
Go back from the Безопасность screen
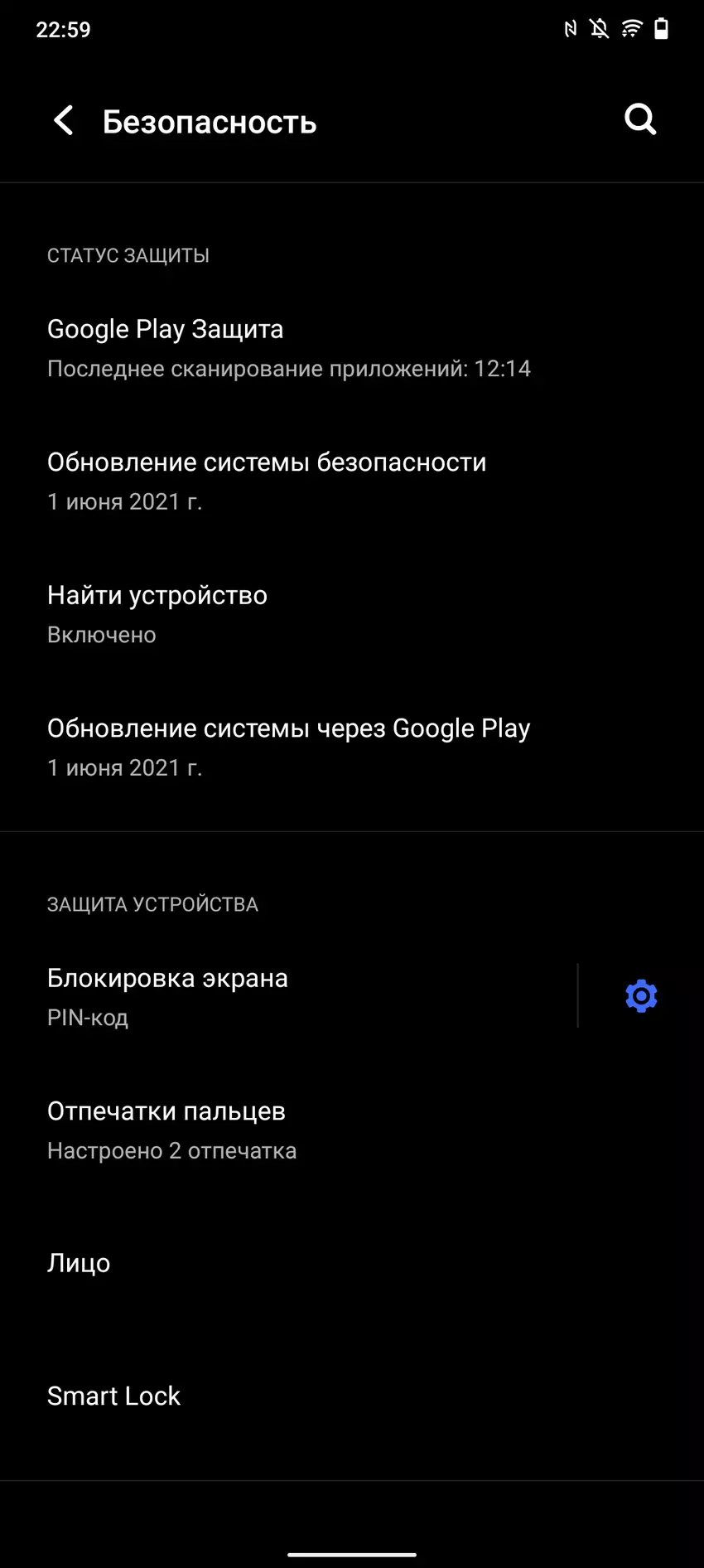(x=64, y=121)
